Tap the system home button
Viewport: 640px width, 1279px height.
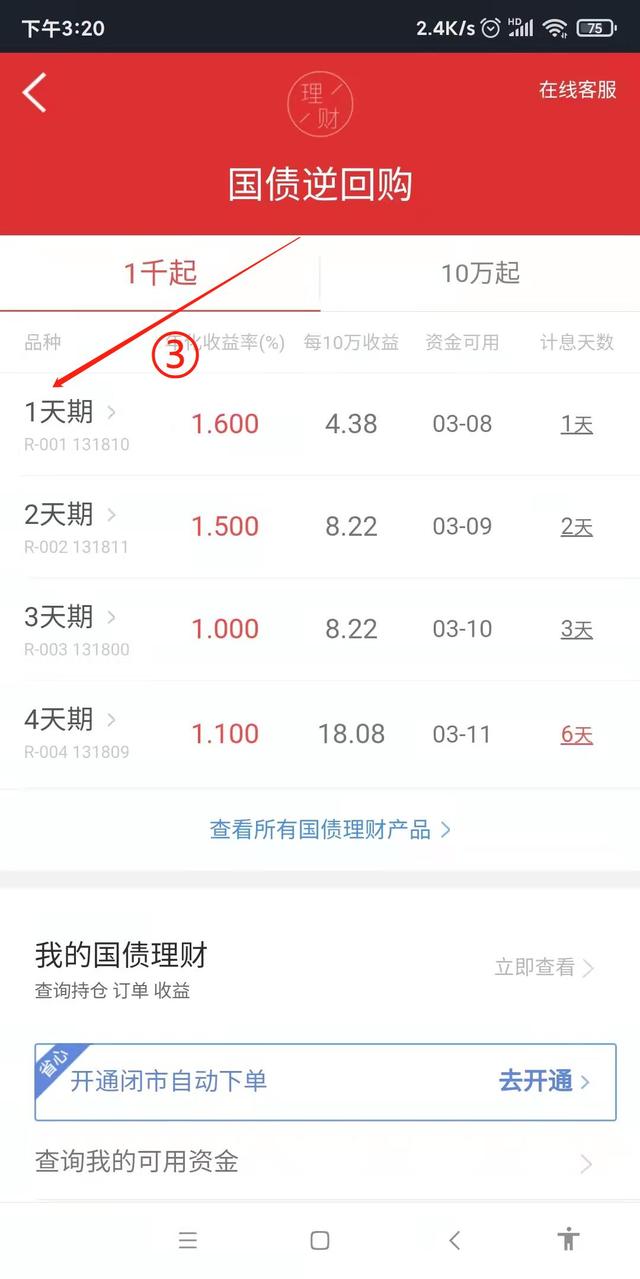coord(320,1240)
